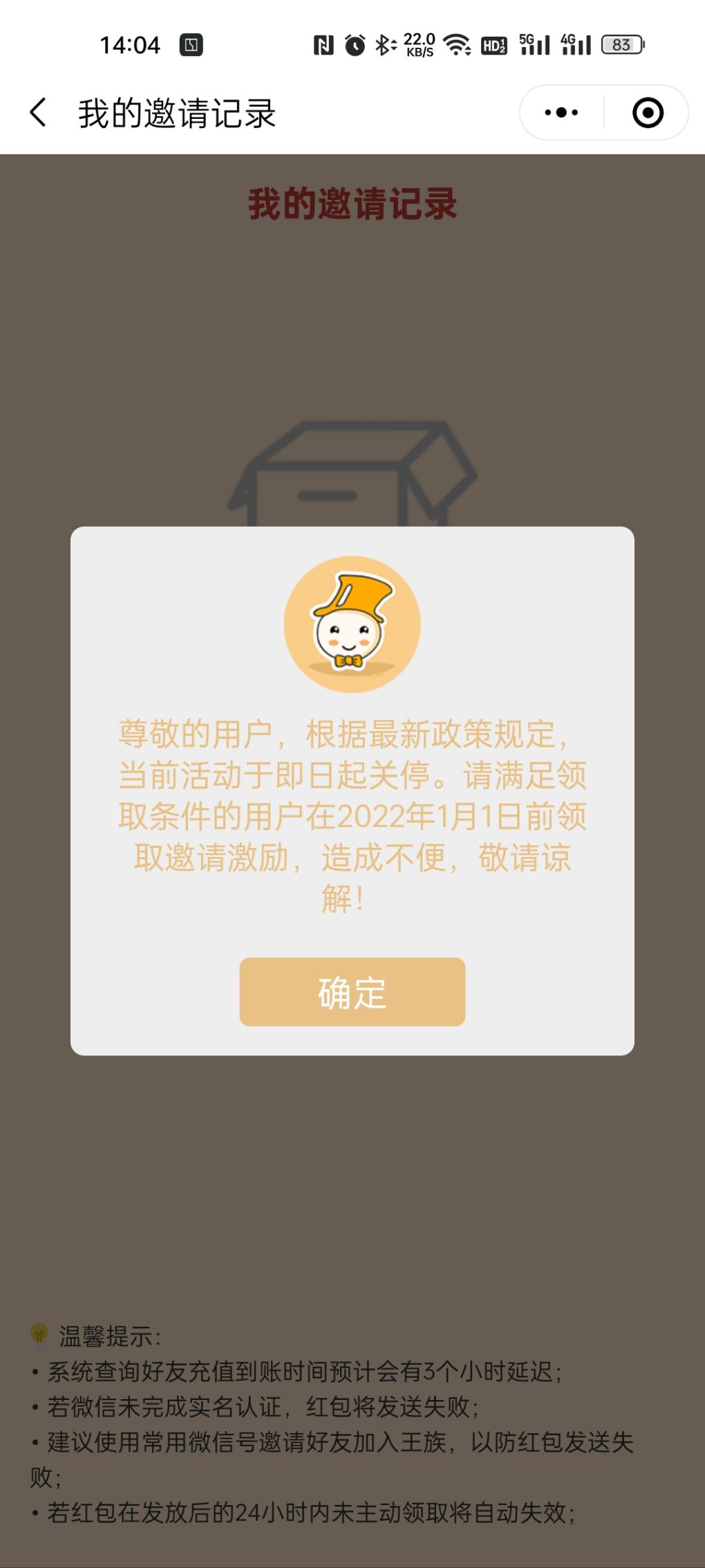This screenshot has height=1568, width=705.
Task: Tap the Bluetooth status bar icon
Action: 382,44
